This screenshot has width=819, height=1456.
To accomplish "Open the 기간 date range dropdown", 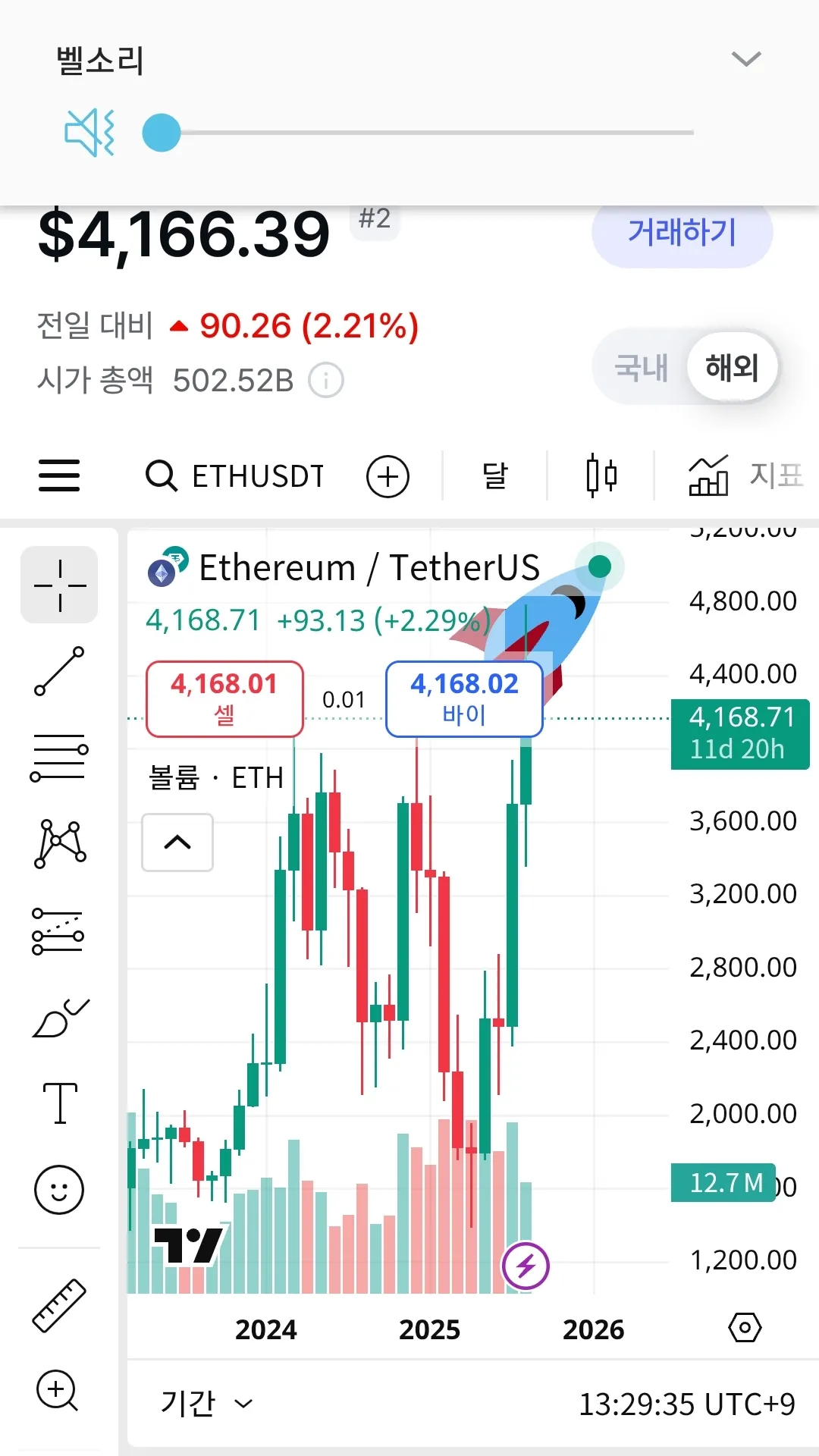I will click(x=206, y=1403).
